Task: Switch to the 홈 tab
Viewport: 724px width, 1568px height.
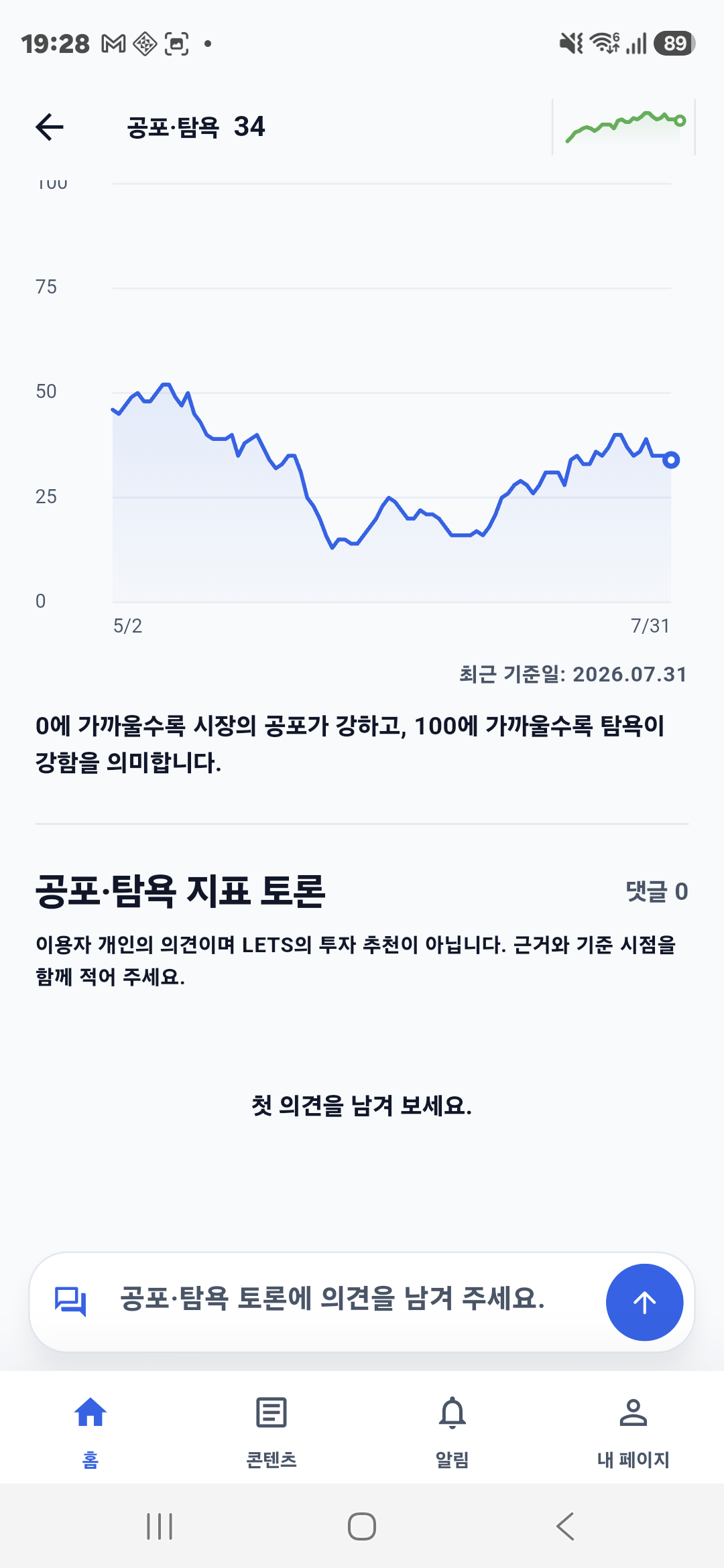Action: coord(90,1429)
